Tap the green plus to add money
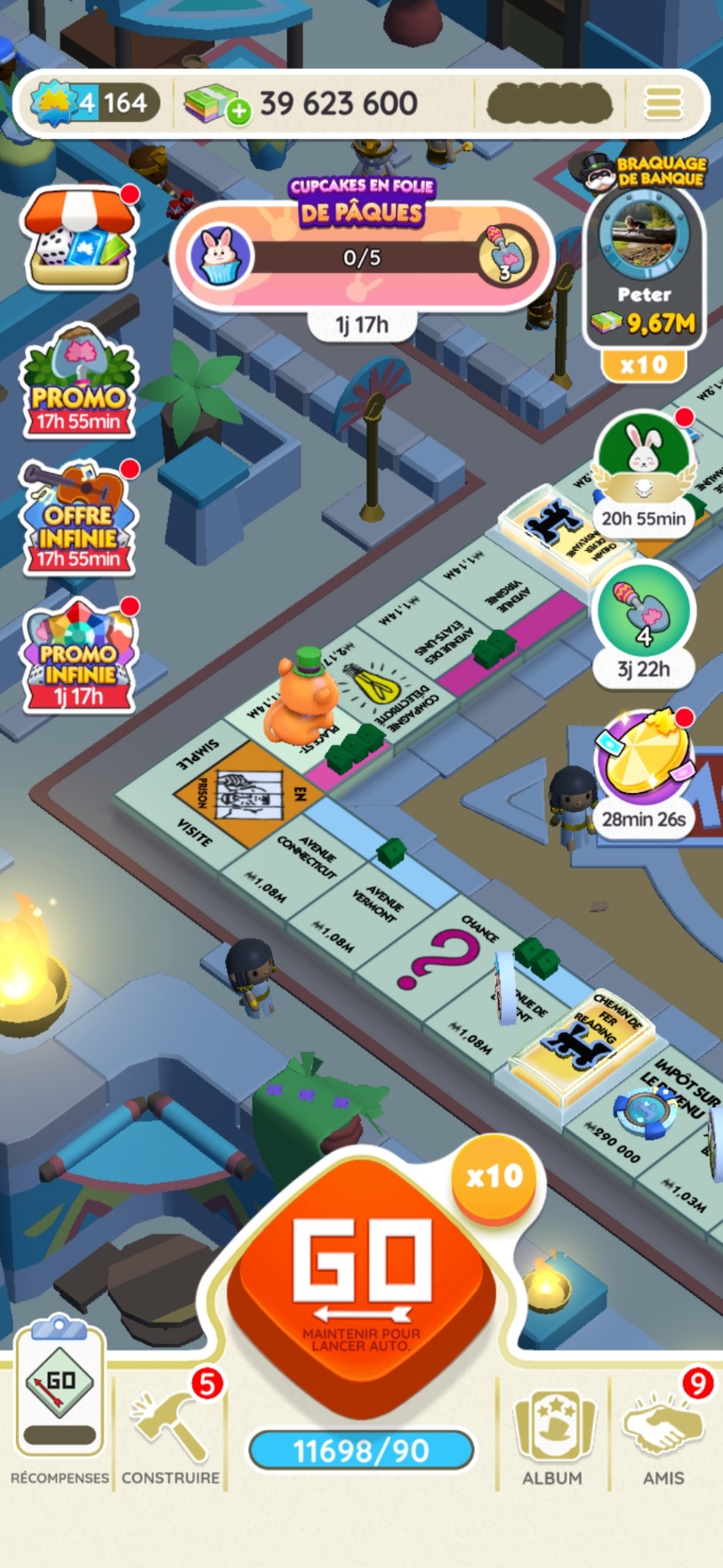 click(237, 112)
